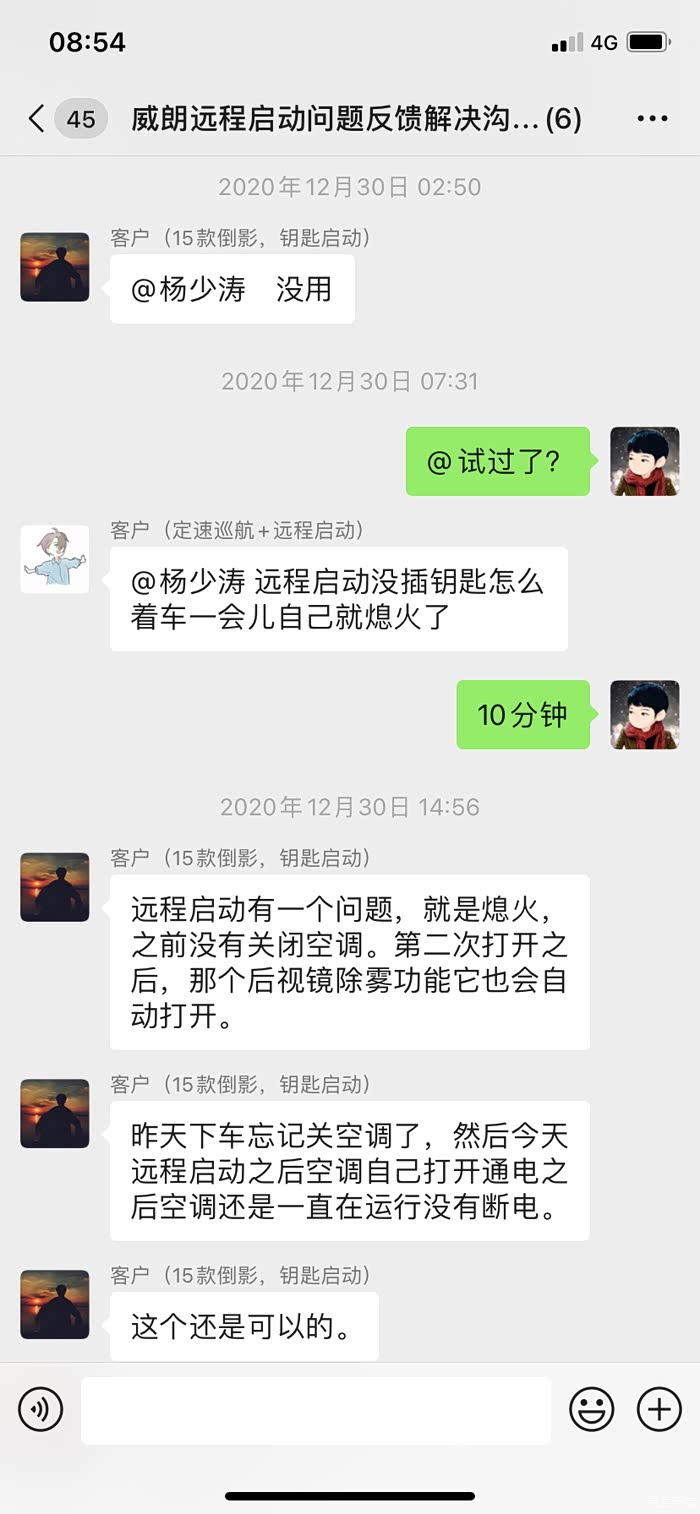The width and height of the screenshot is (700, 1514).
Task: Open avatar next to 这个还是可以的 message
Action: pyautogui.click(x=55, y=1304)
